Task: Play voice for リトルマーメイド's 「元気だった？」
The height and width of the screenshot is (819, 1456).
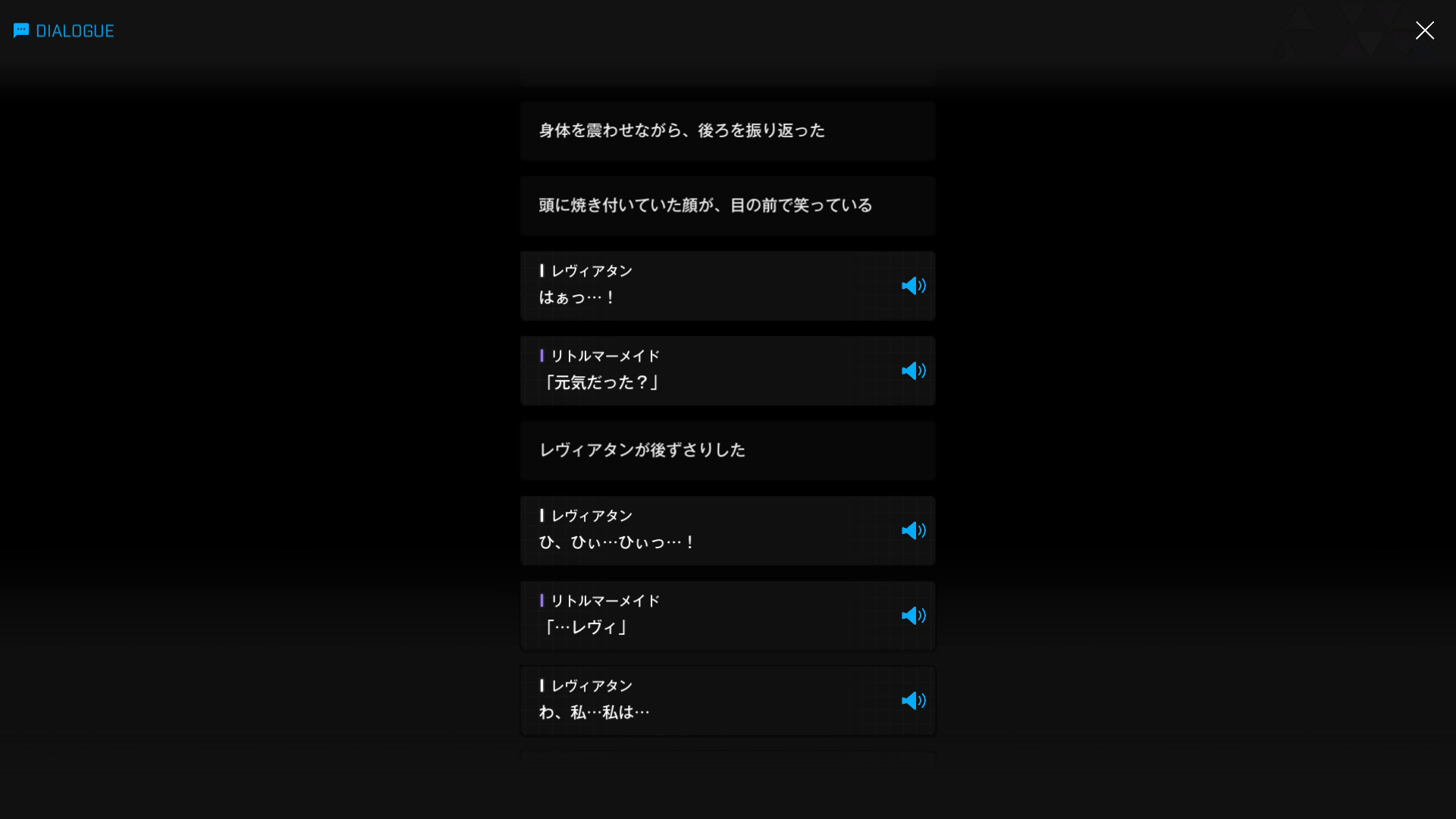Action: click(913, 371)
